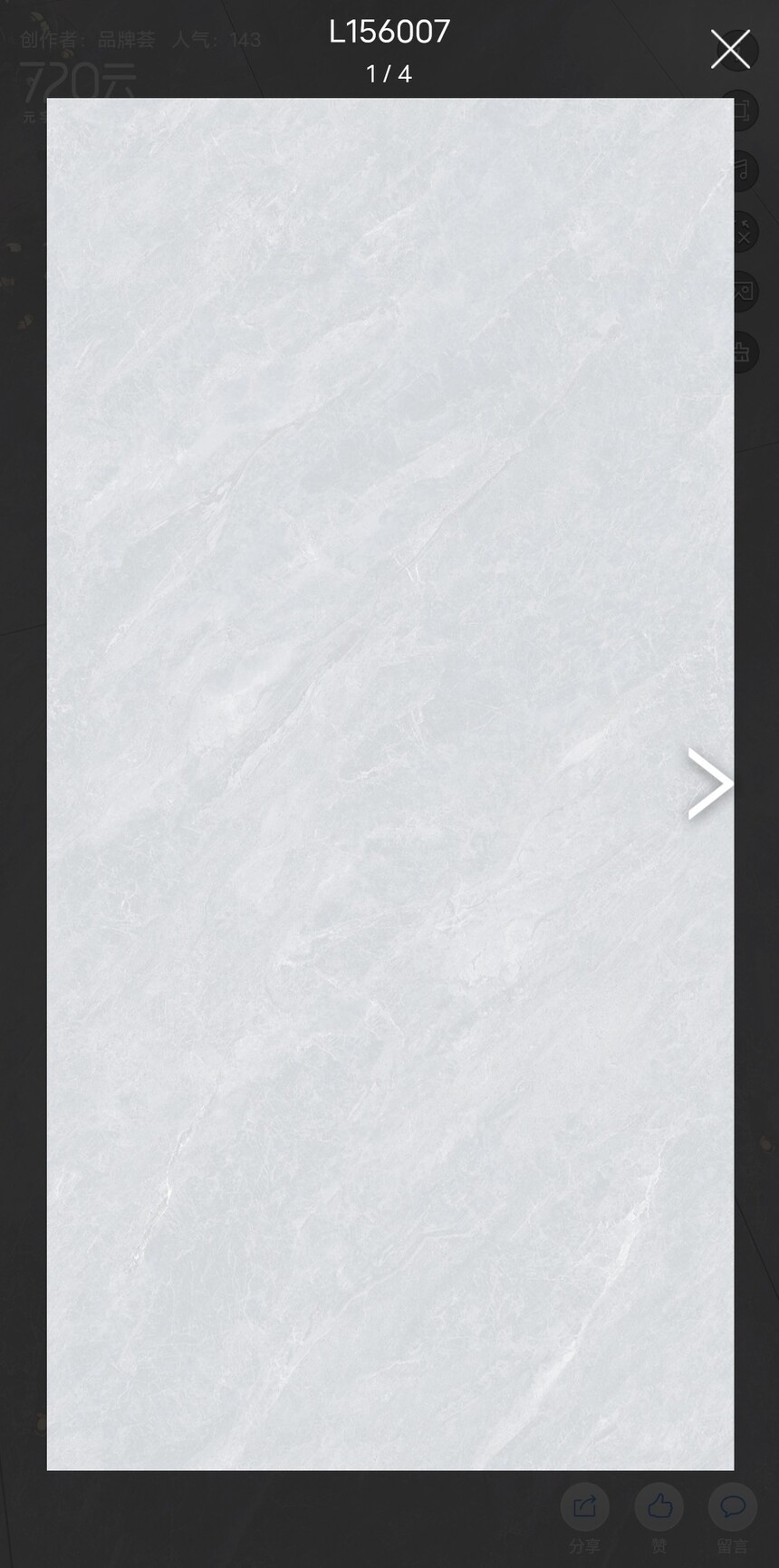Close the L156007 image viewer

pos(730,50)
